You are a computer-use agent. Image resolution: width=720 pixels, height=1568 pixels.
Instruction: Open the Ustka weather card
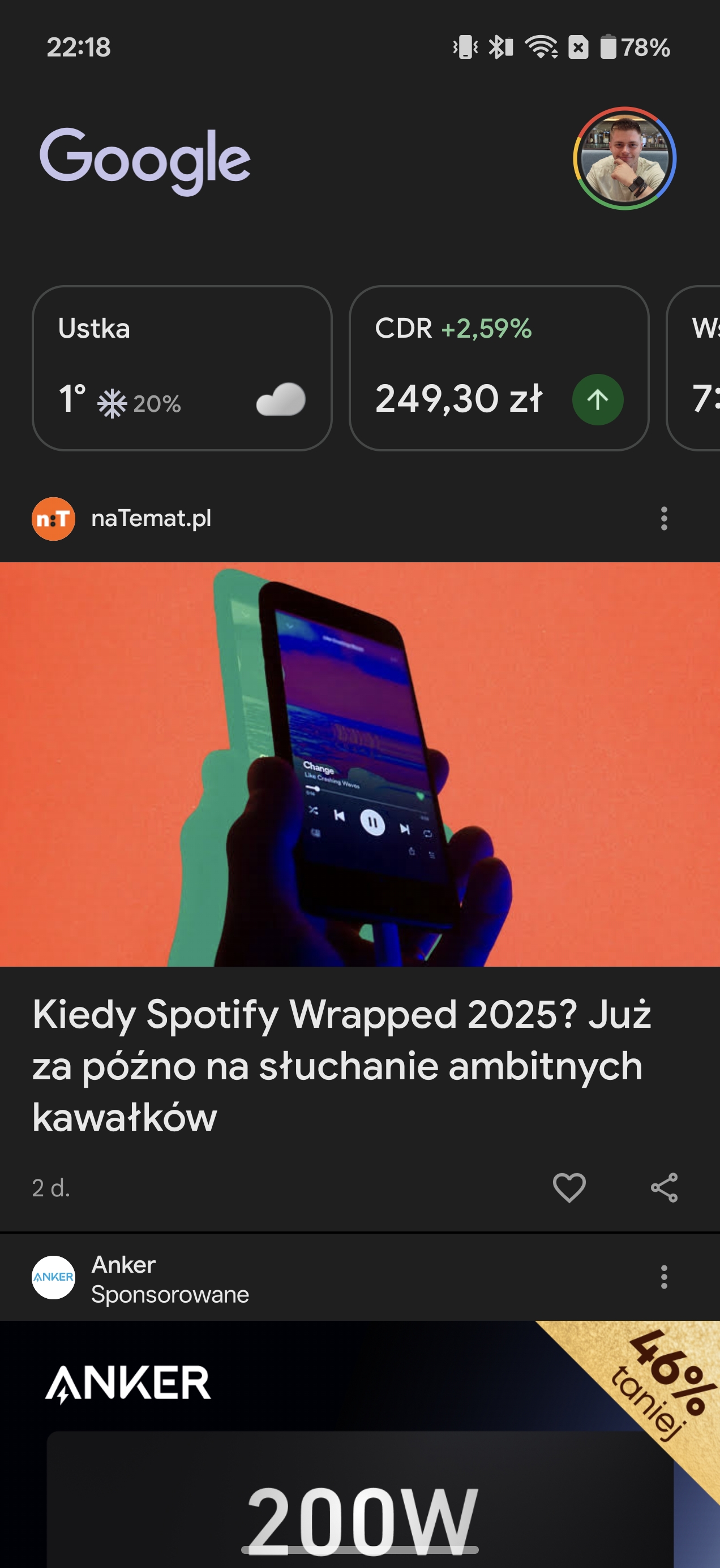pos(182,368)
